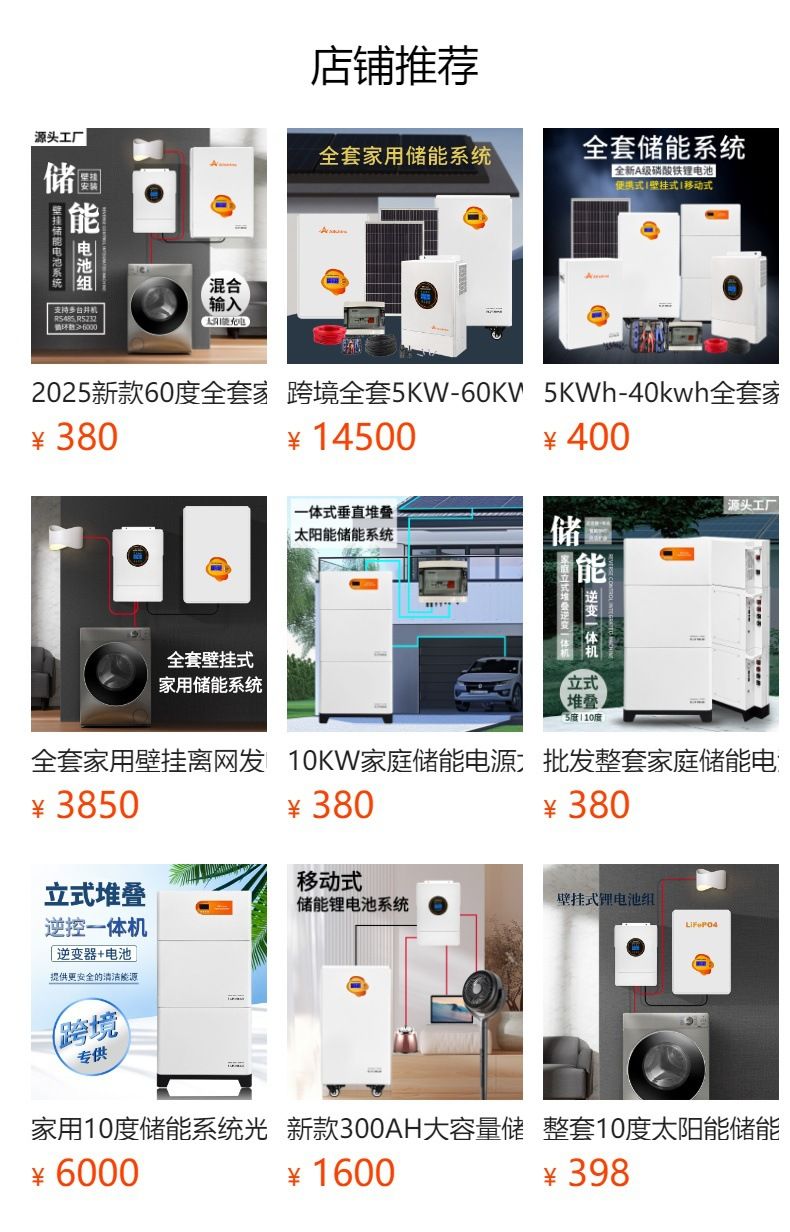This screenshot has height=1232, width=790.
Task: Open the 批发整套家庭储能 product card
Action: pos(661,660)
